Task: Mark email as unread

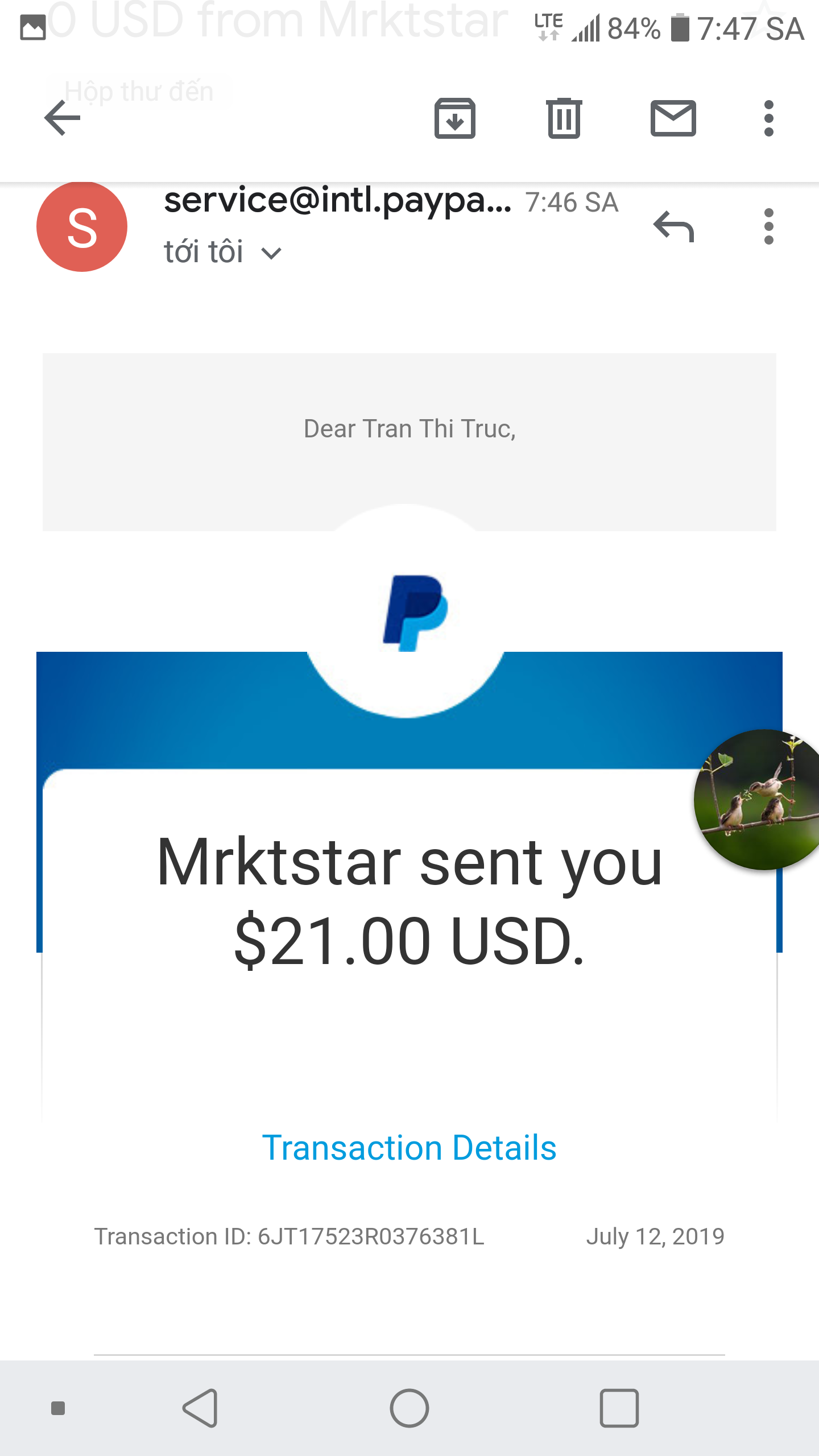Action: click(673, 118)
